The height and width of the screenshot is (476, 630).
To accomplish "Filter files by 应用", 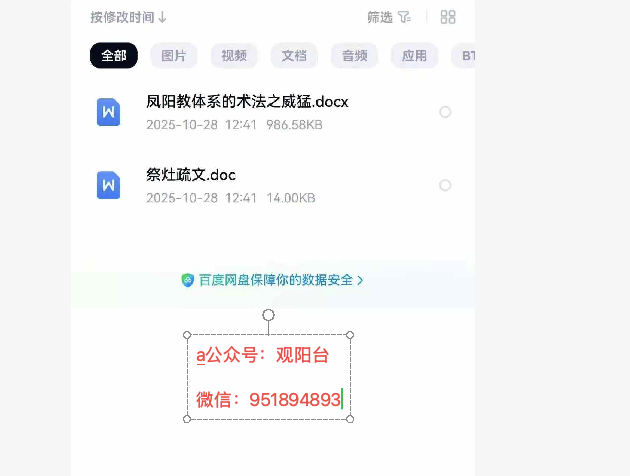I will pyautogui.click(x=414, y=56).
